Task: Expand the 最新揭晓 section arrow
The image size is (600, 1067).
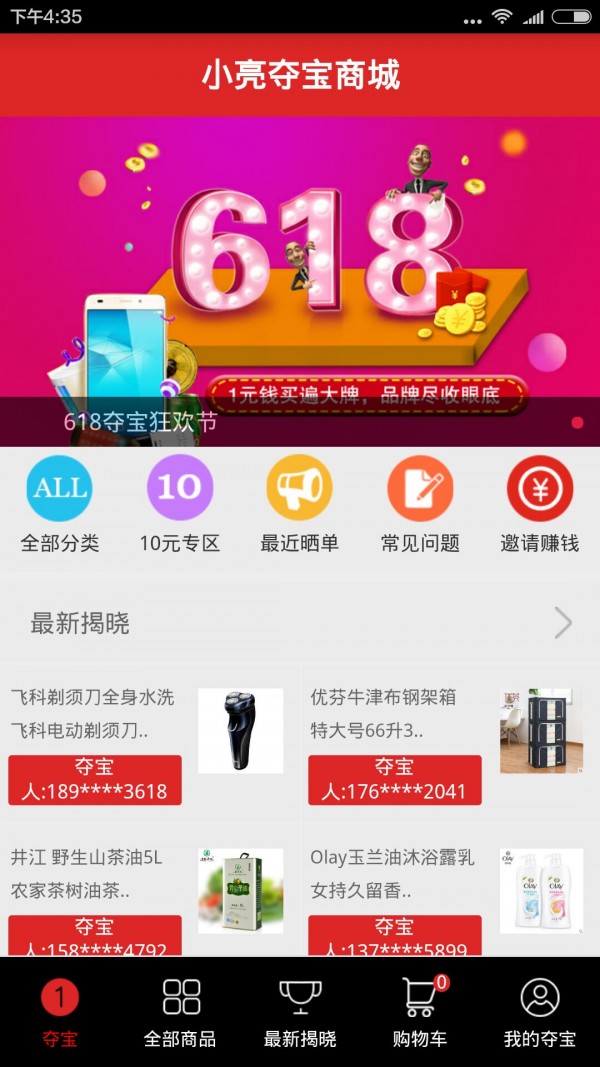Action: point(563,624)
